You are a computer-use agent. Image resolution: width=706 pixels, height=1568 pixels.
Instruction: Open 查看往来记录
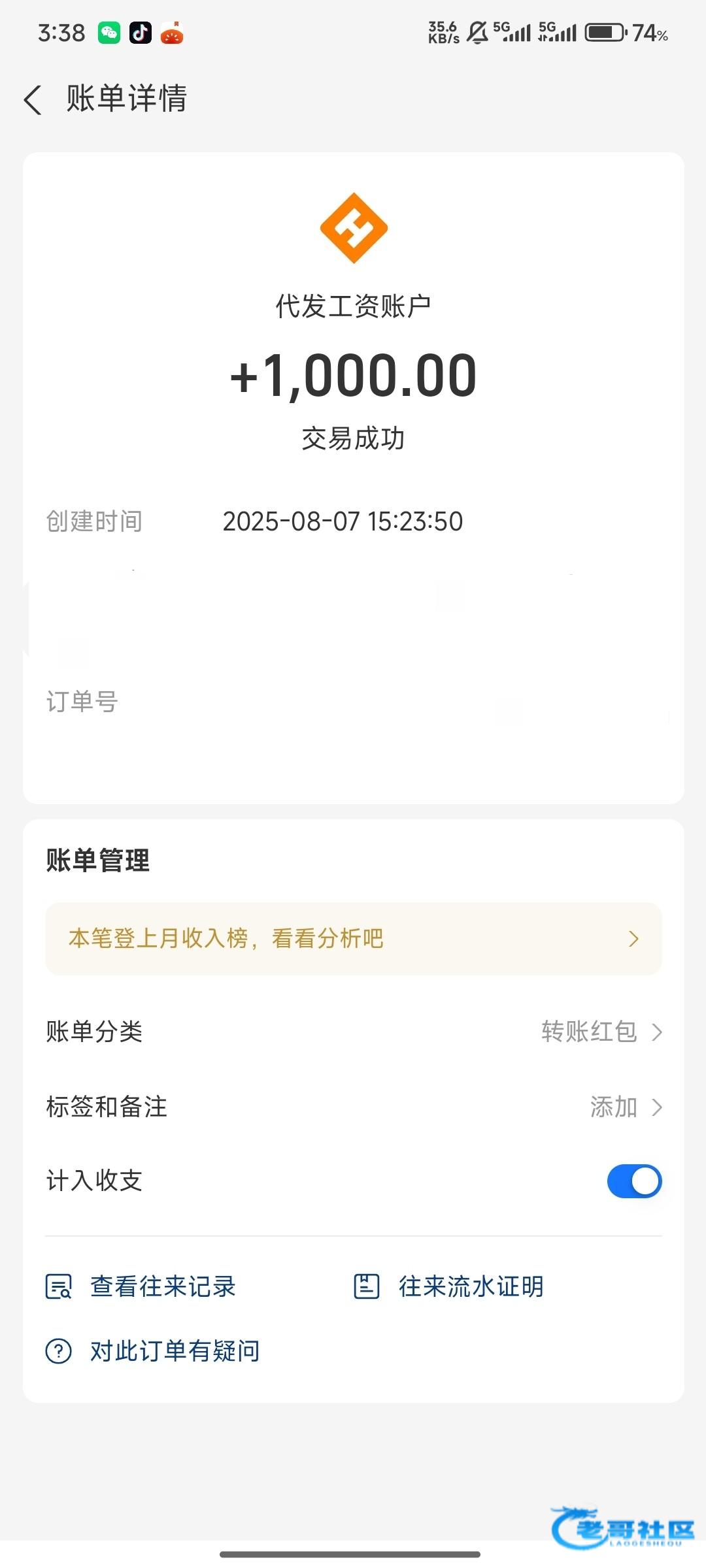[x=141, y=1286]
